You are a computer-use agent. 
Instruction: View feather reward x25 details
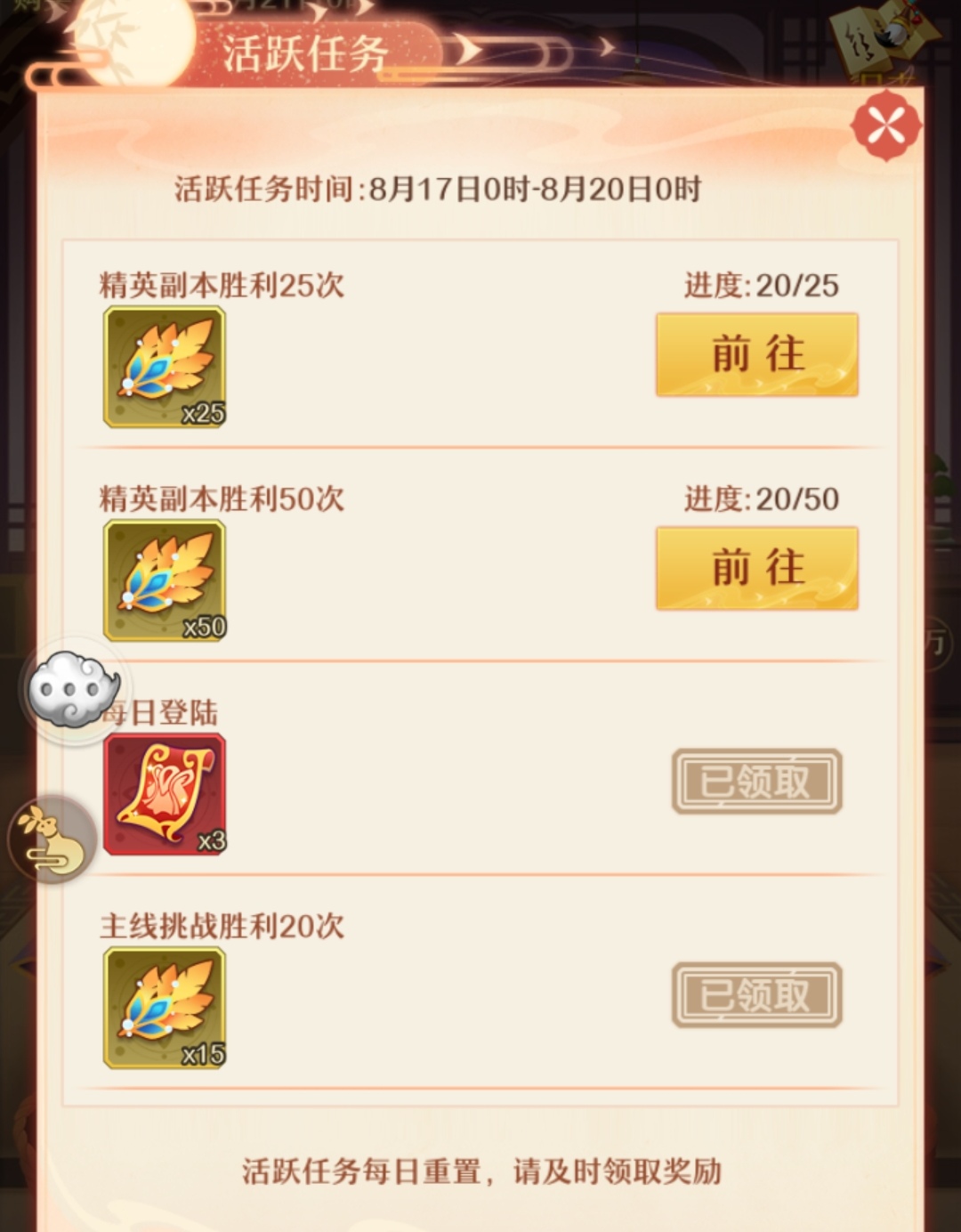coord(165,367)
